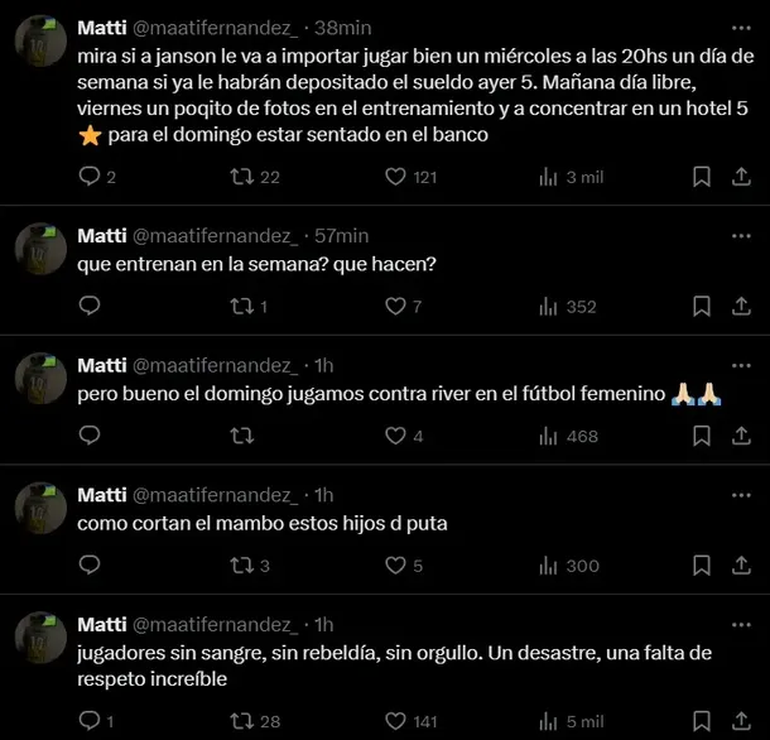
Task: Reply to the 'jugadores sin sangre' tweet
Action: pos(89,721)
